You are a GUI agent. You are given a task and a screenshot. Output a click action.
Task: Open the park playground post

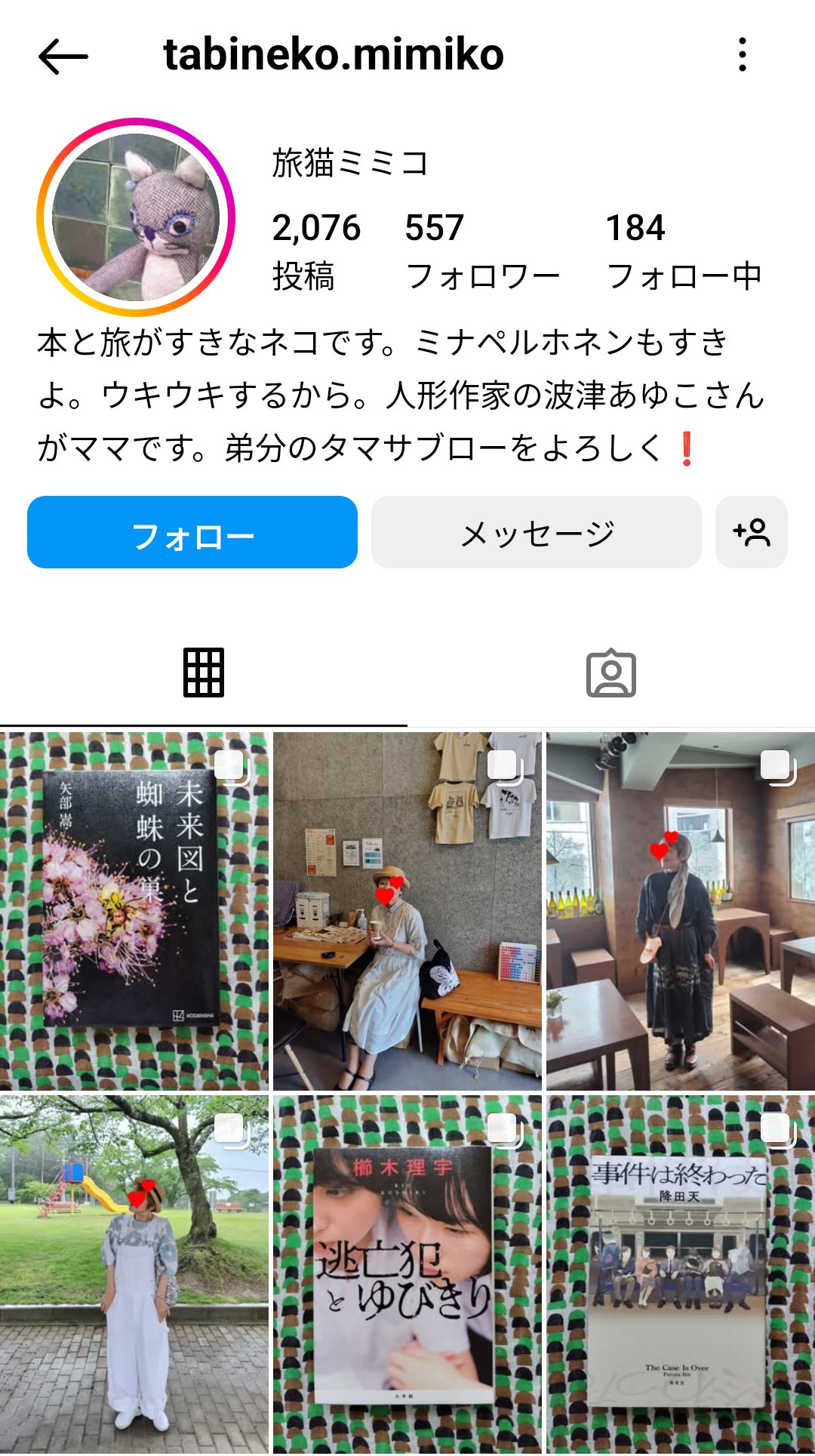134,1275
